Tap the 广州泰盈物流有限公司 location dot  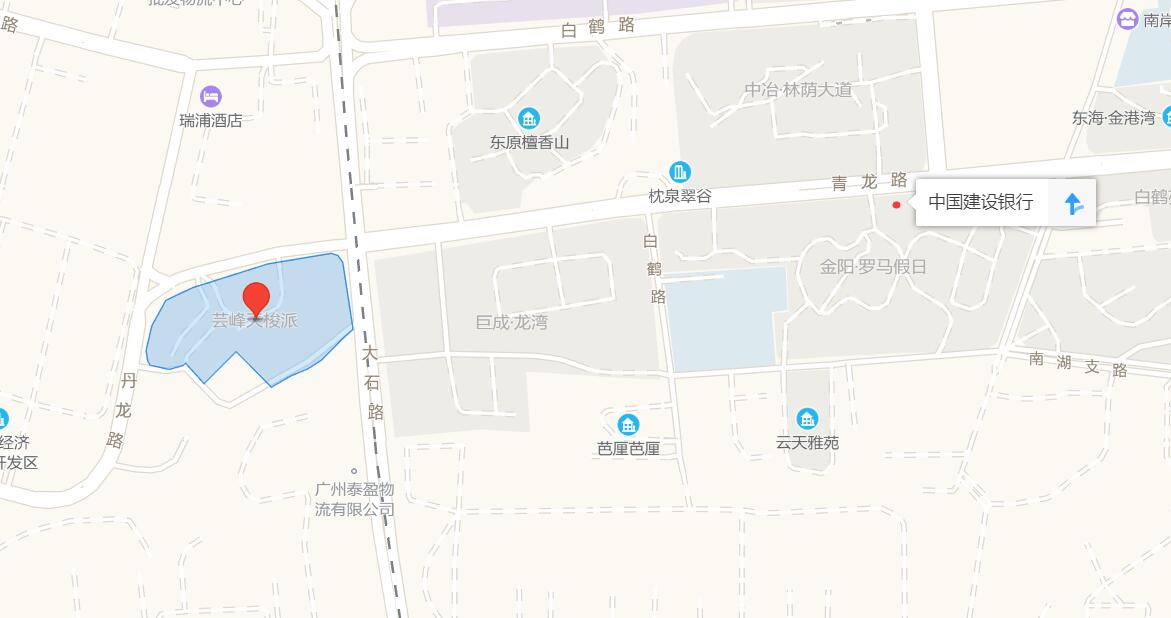[x=354, y=471]
